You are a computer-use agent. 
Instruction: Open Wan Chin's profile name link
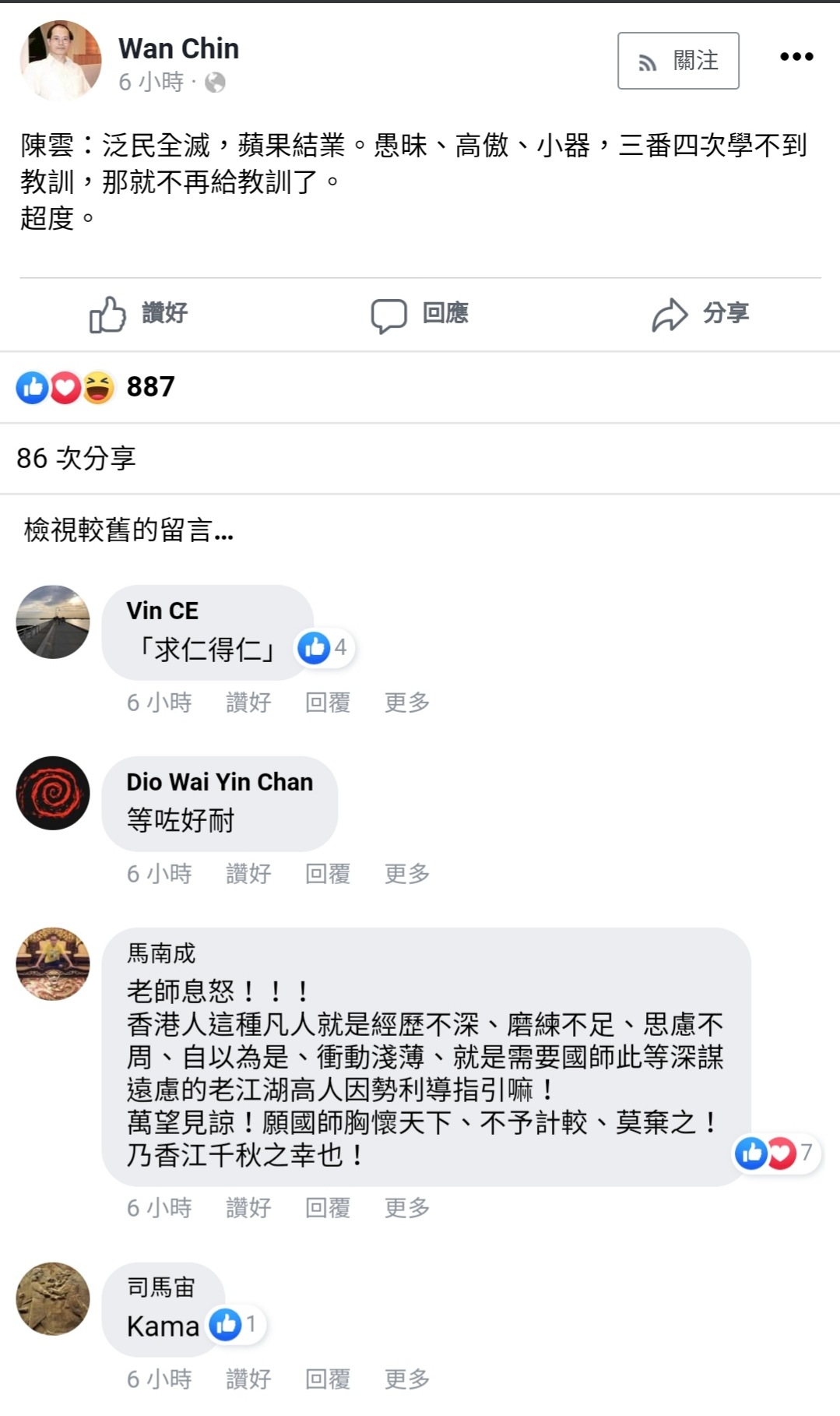click(179, 48)
